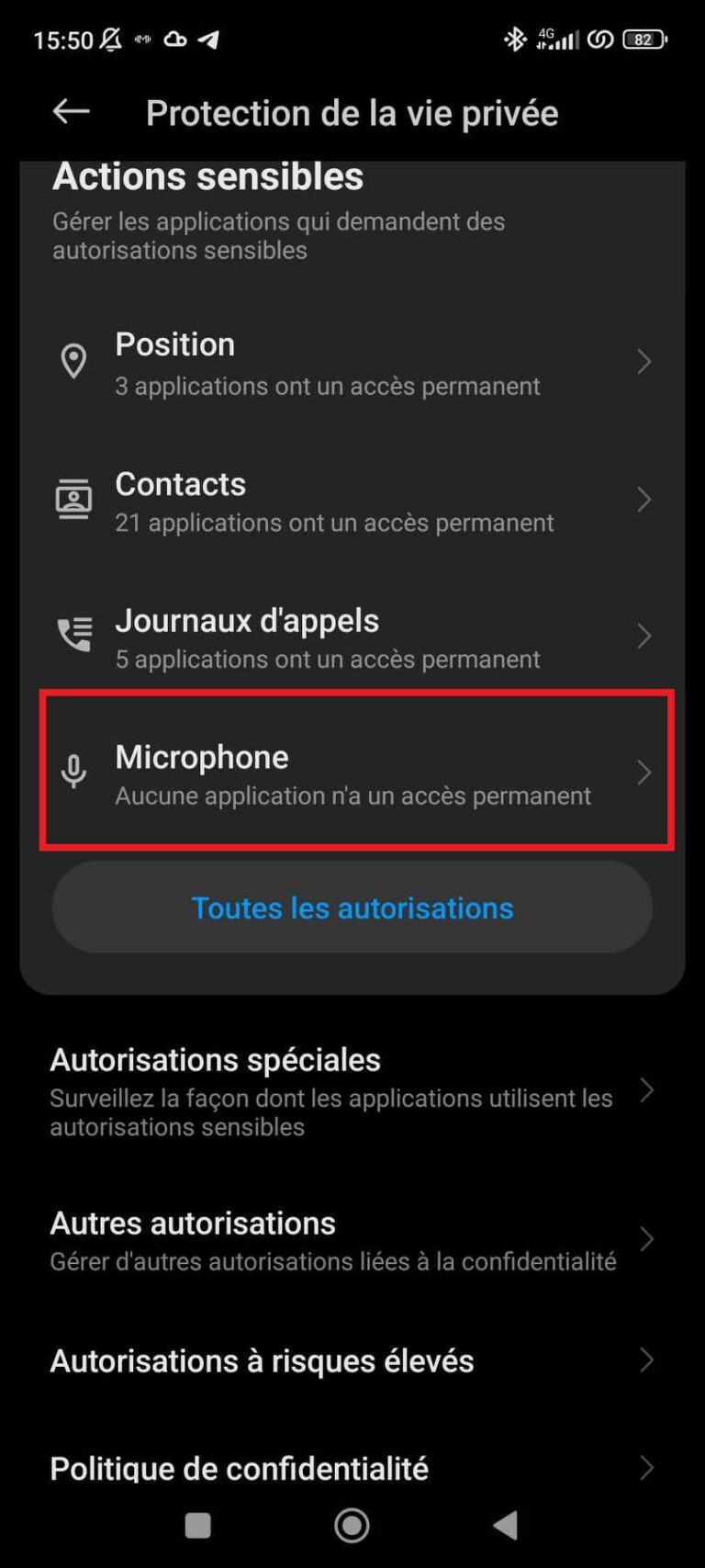Open Toutes les autorisations

point(352,908)
